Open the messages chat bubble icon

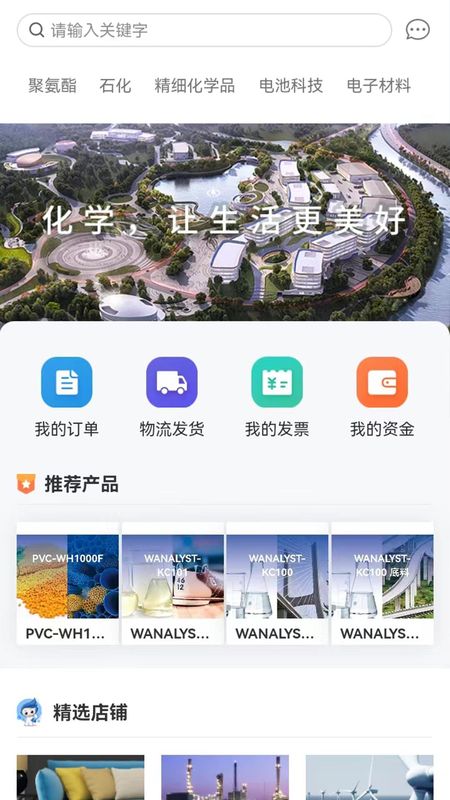[x=418, y=30]
